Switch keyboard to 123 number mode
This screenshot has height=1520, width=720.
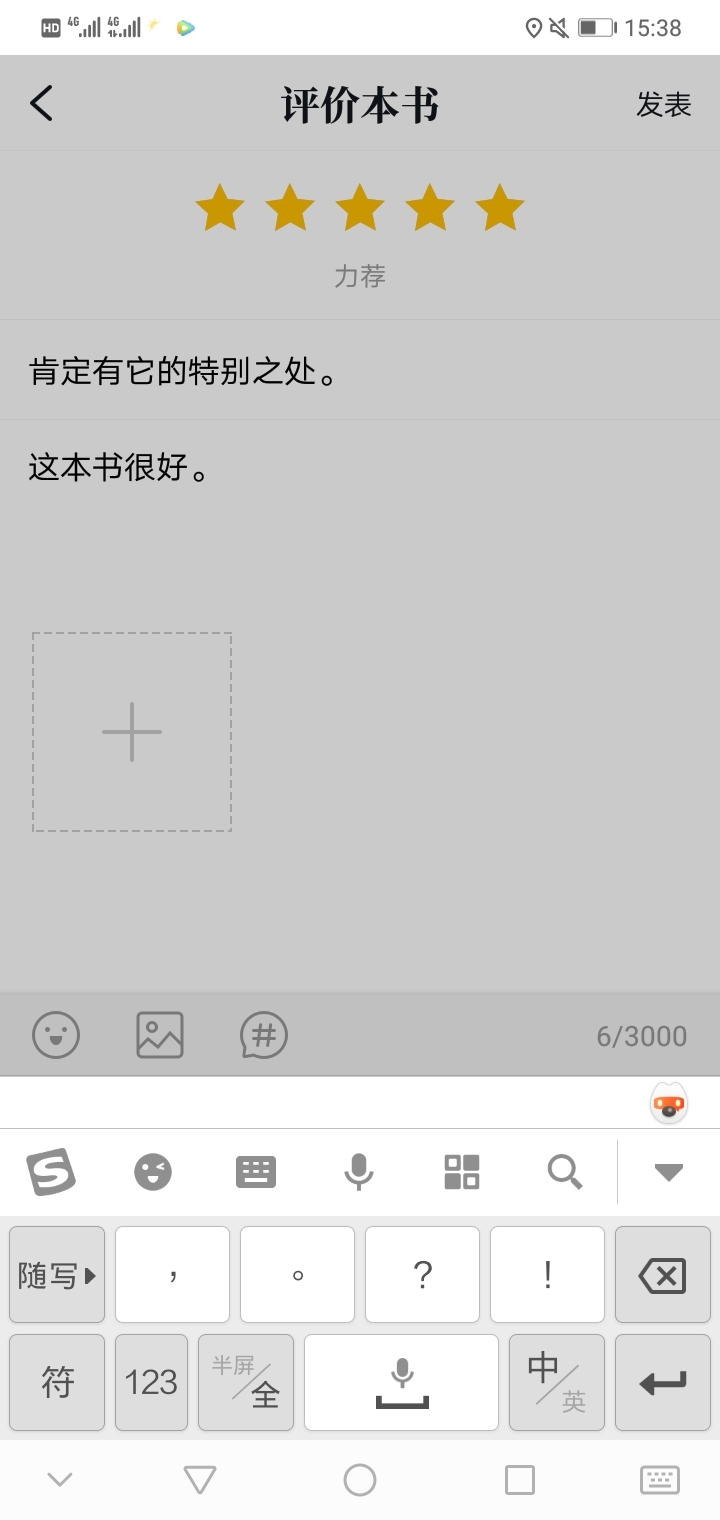(151, 1383)
